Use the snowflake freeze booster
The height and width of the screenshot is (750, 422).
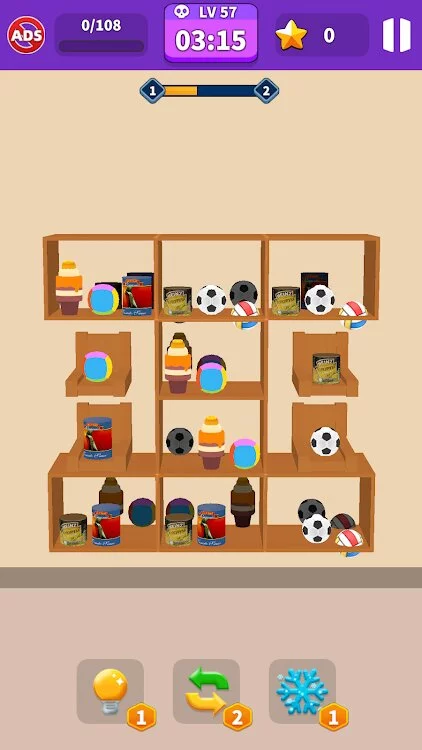(302, 691)
